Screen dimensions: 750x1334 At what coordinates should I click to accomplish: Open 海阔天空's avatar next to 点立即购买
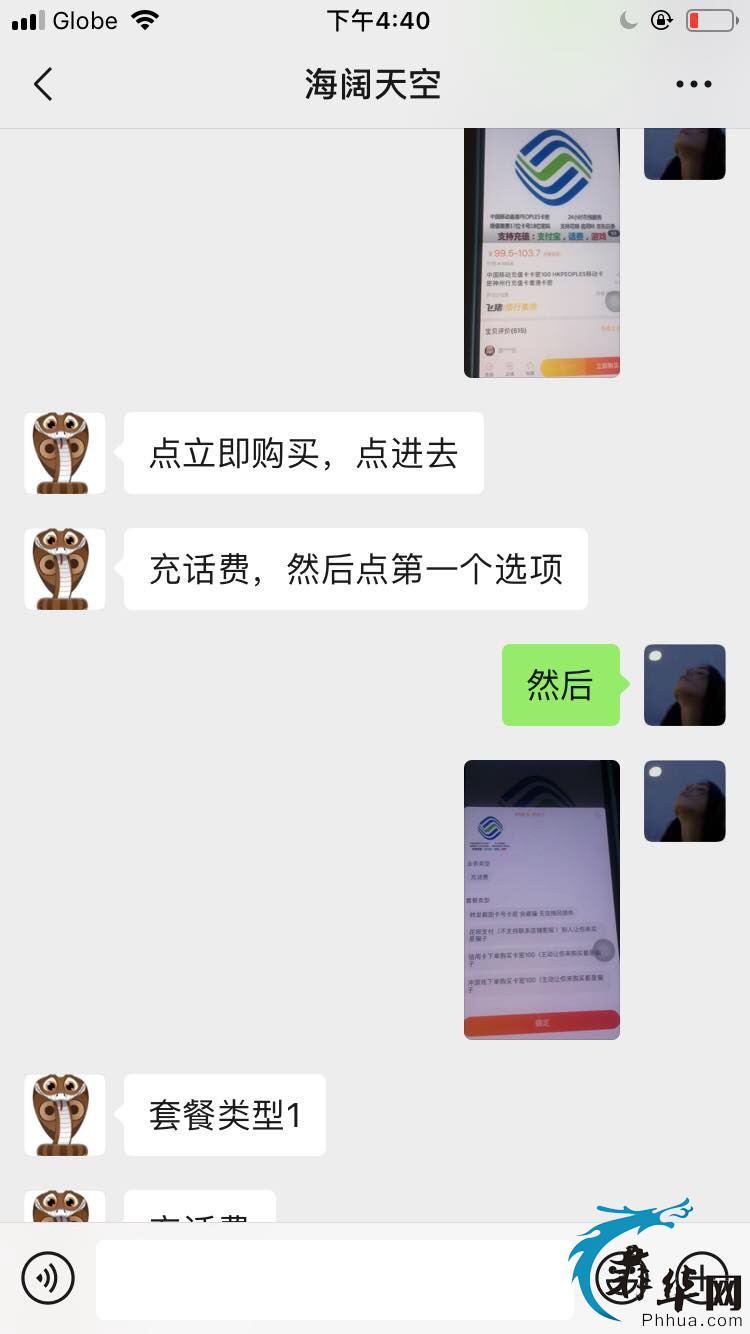(x=65, y=453)
